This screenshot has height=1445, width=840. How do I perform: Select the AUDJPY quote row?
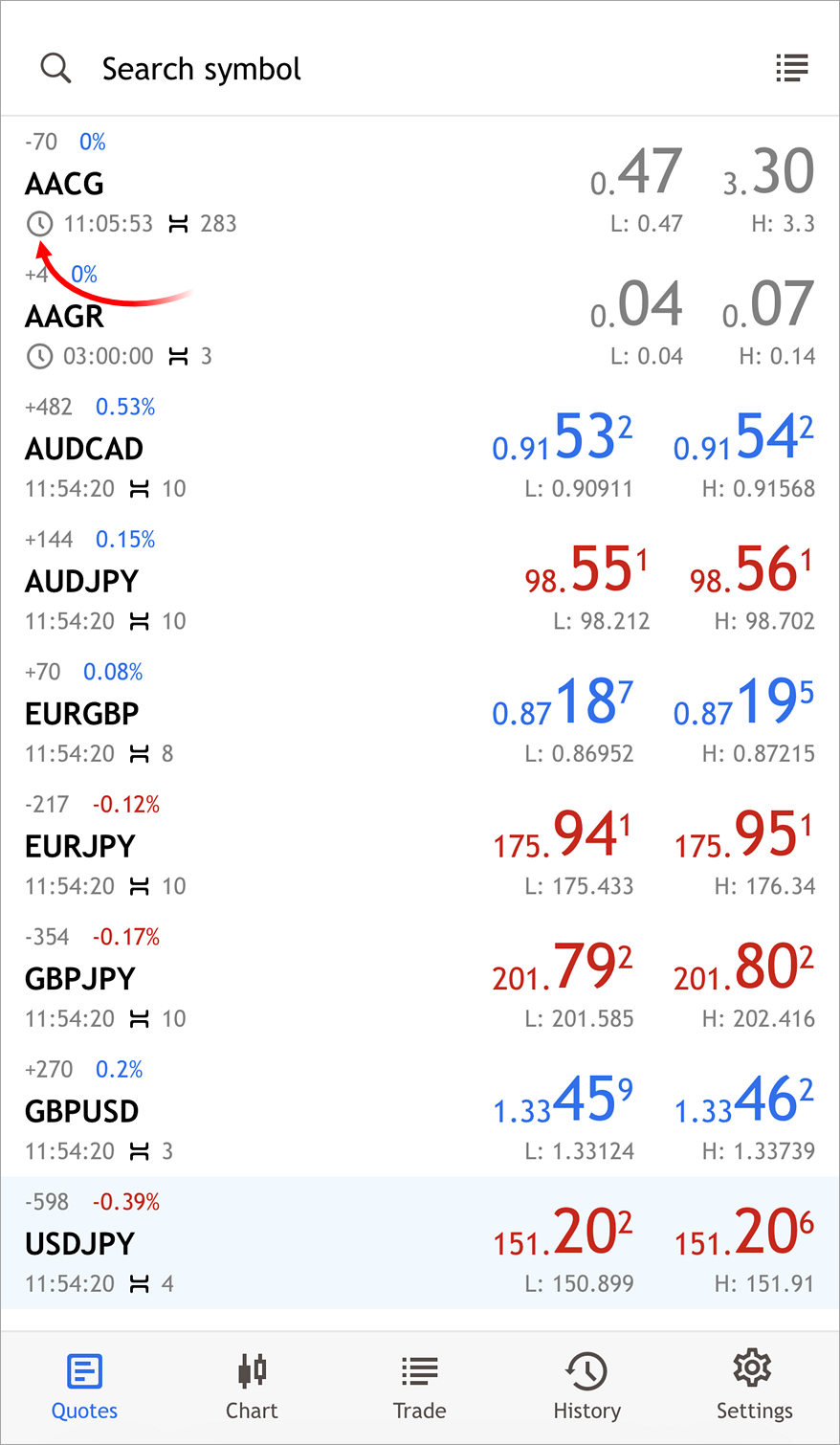419,581
